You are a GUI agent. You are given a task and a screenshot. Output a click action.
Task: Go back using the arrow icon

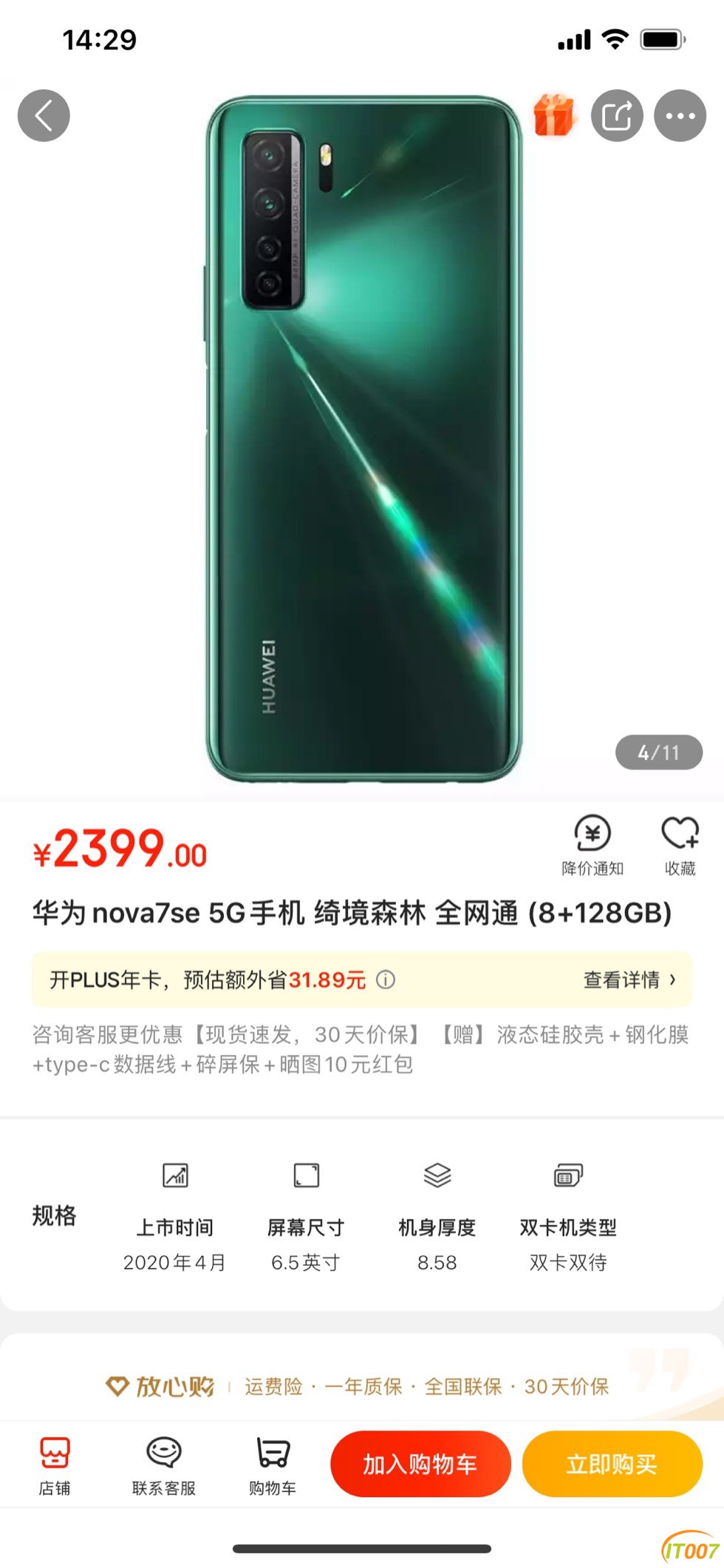[x=44, y=116]
